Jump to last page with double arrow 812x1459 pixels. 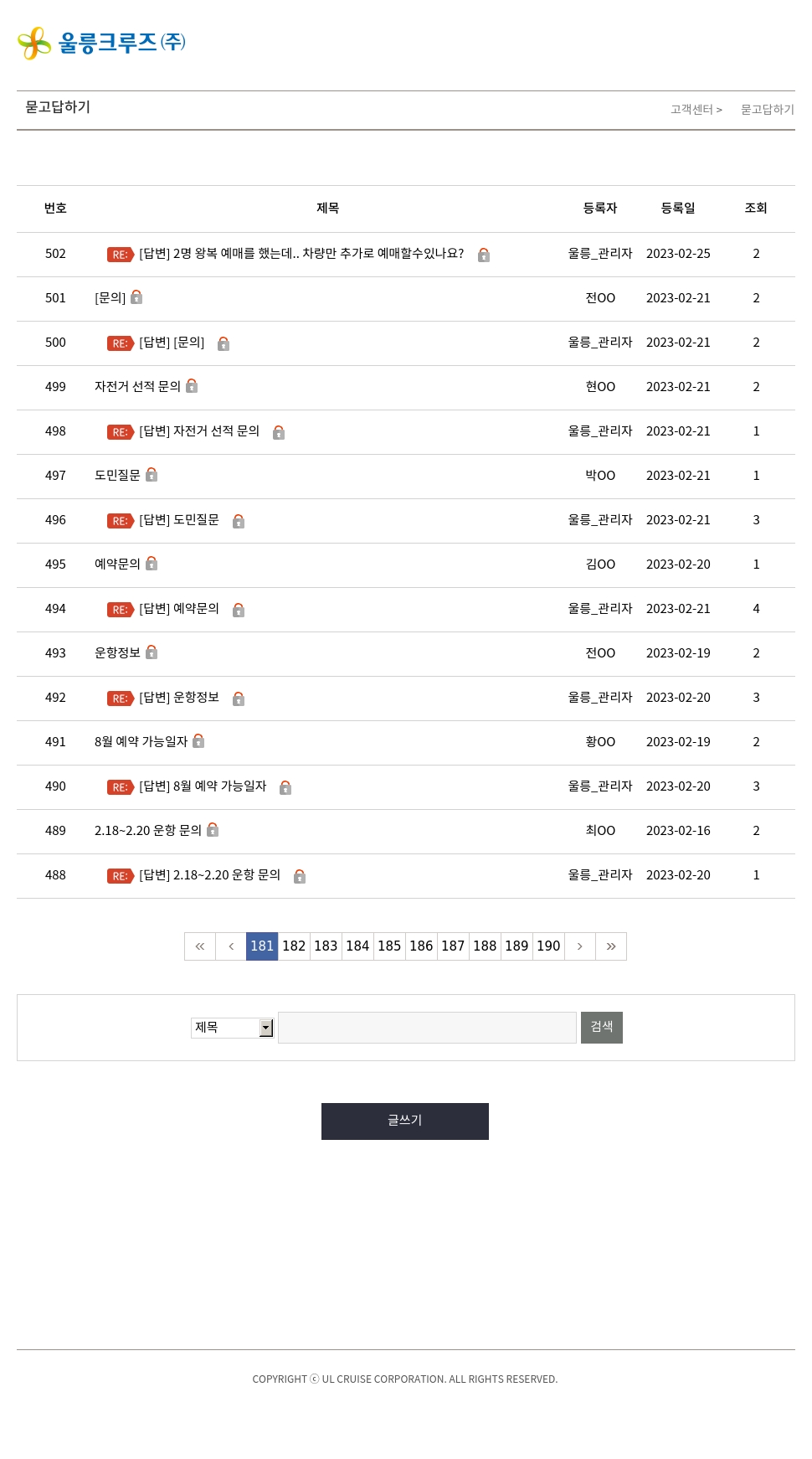pyautogui.click(x=611, y=946)
